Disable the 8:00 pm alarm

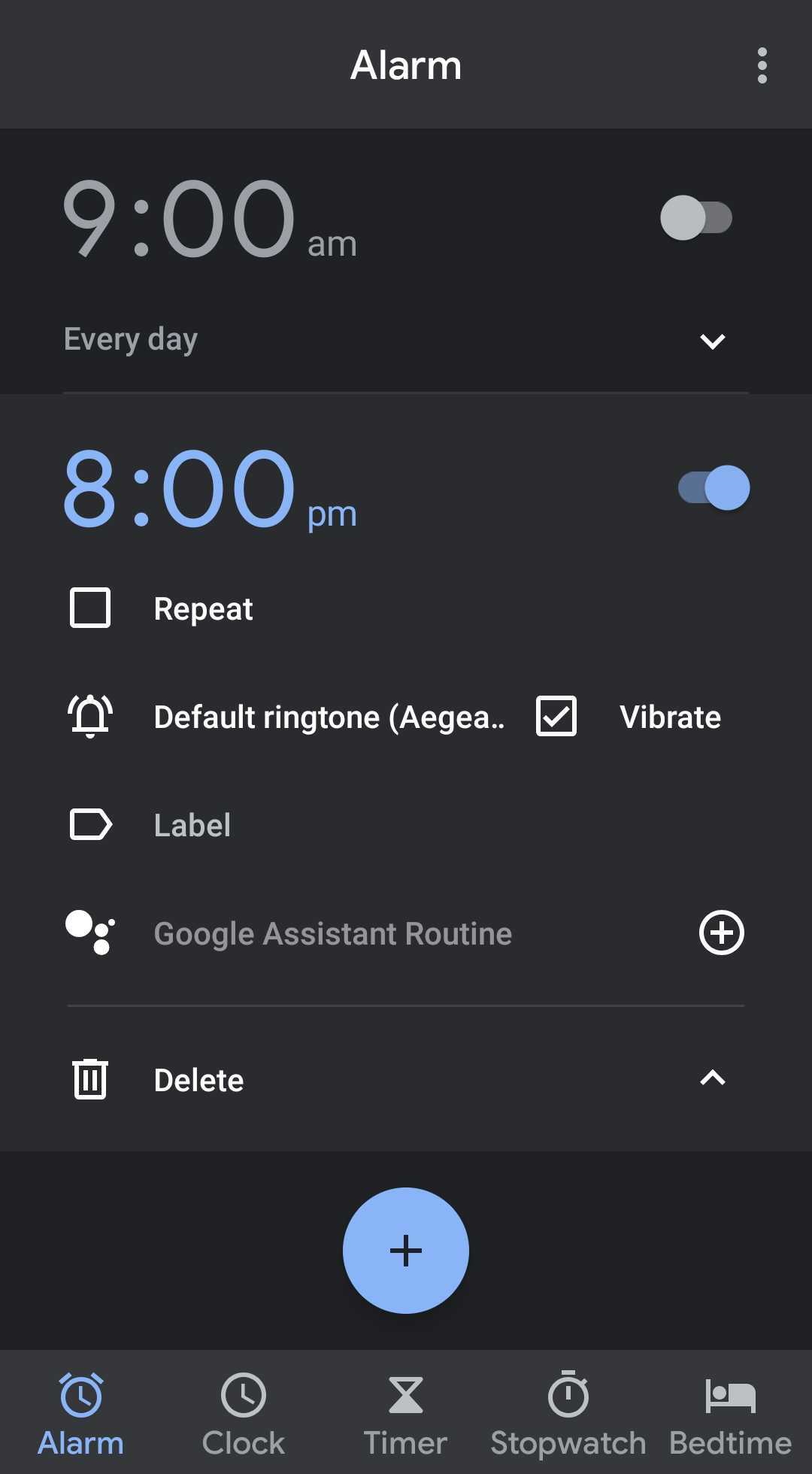coord(713,487)
